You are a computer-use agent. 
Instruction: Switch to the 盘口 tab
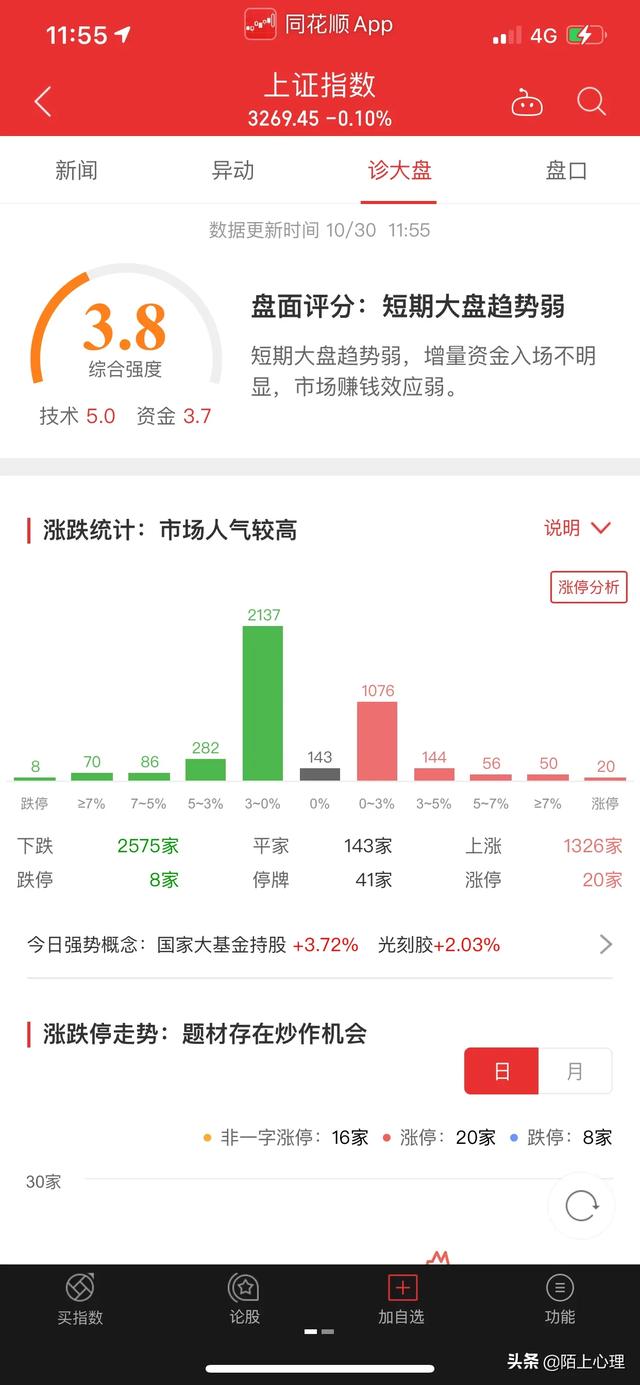pos(566,171)
